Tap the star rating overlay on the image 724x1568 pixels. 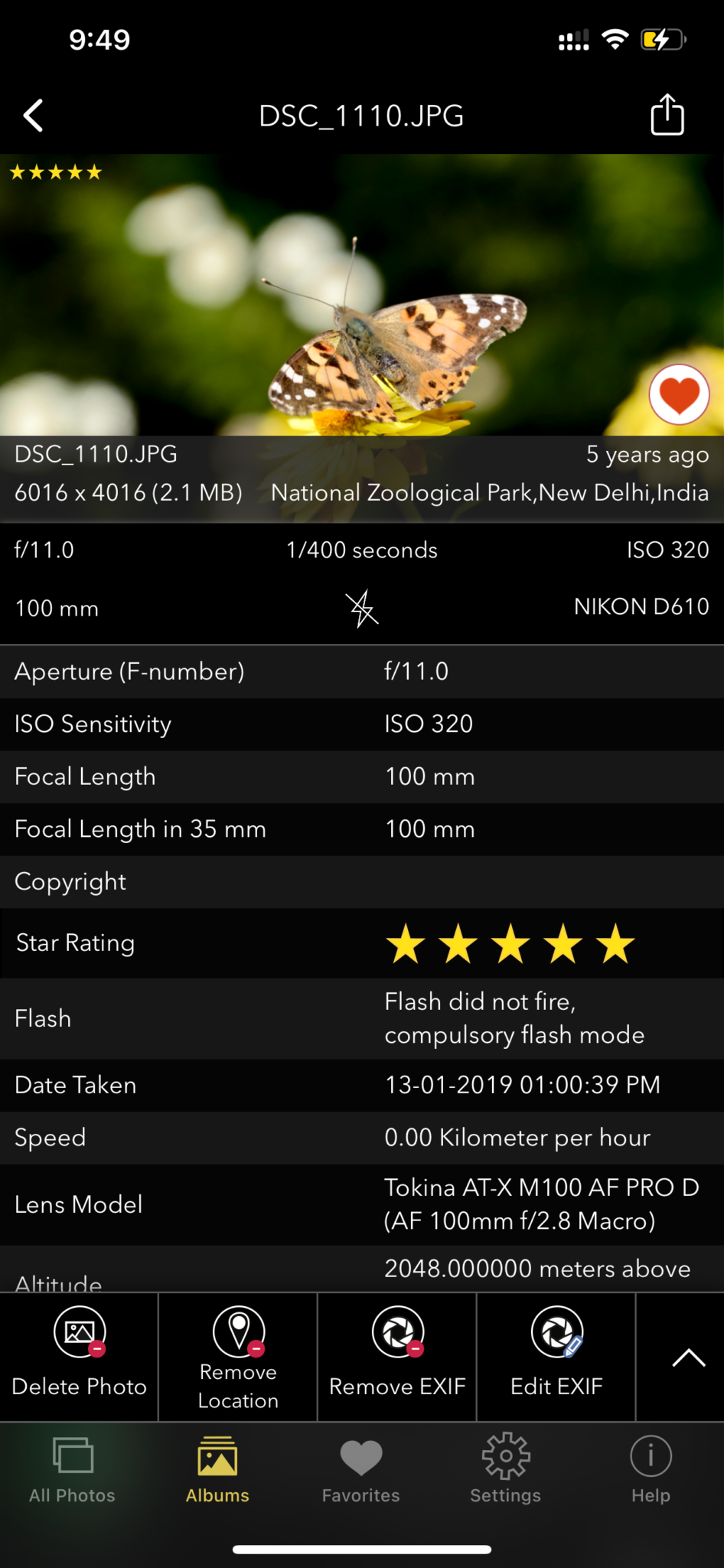pos(54,171)
